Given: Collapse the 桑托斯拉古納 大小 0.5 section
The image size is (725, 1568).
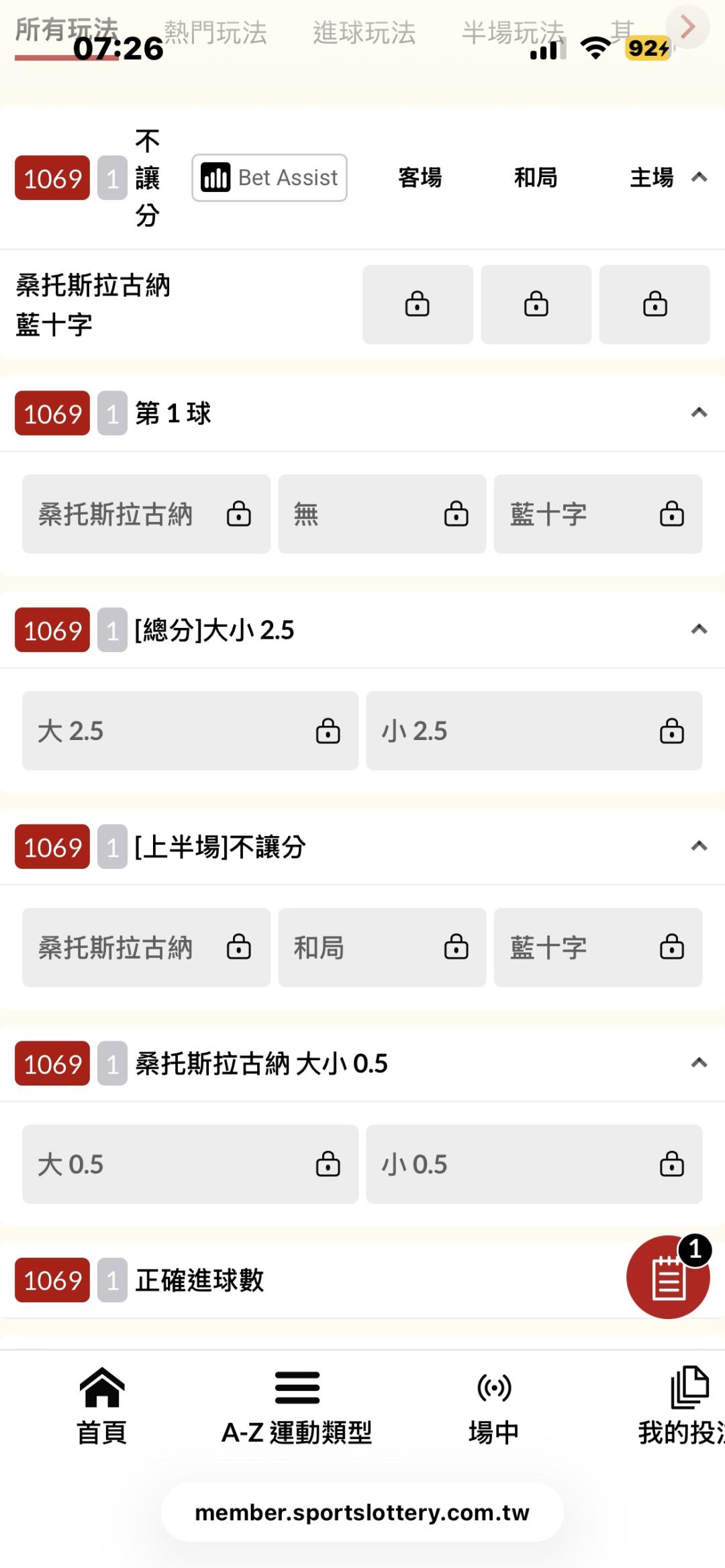Looking at the screenshot, I should 699,1063.
